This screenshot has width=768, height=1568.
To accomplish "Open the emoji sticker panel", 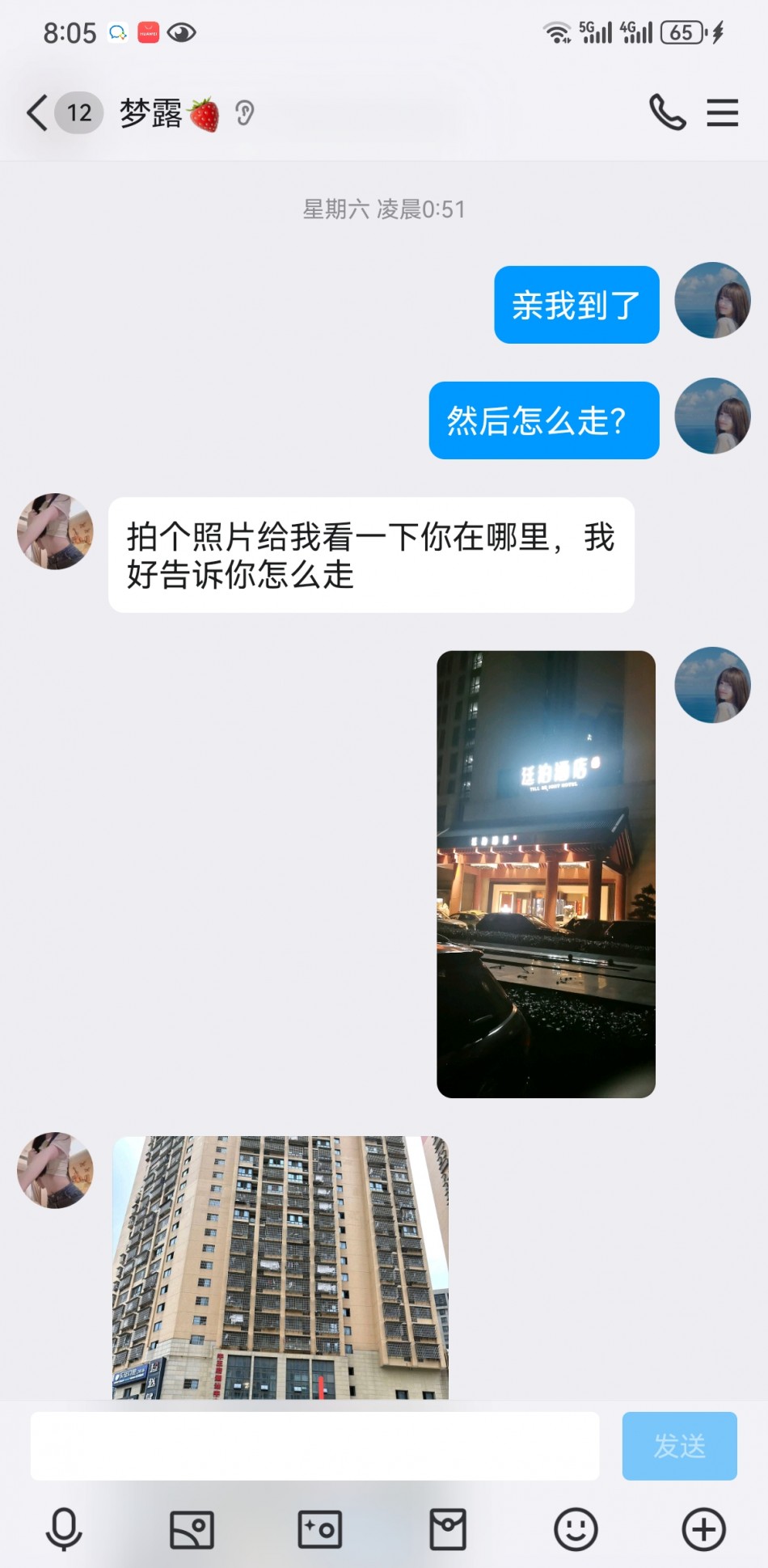I will 576,1529.
